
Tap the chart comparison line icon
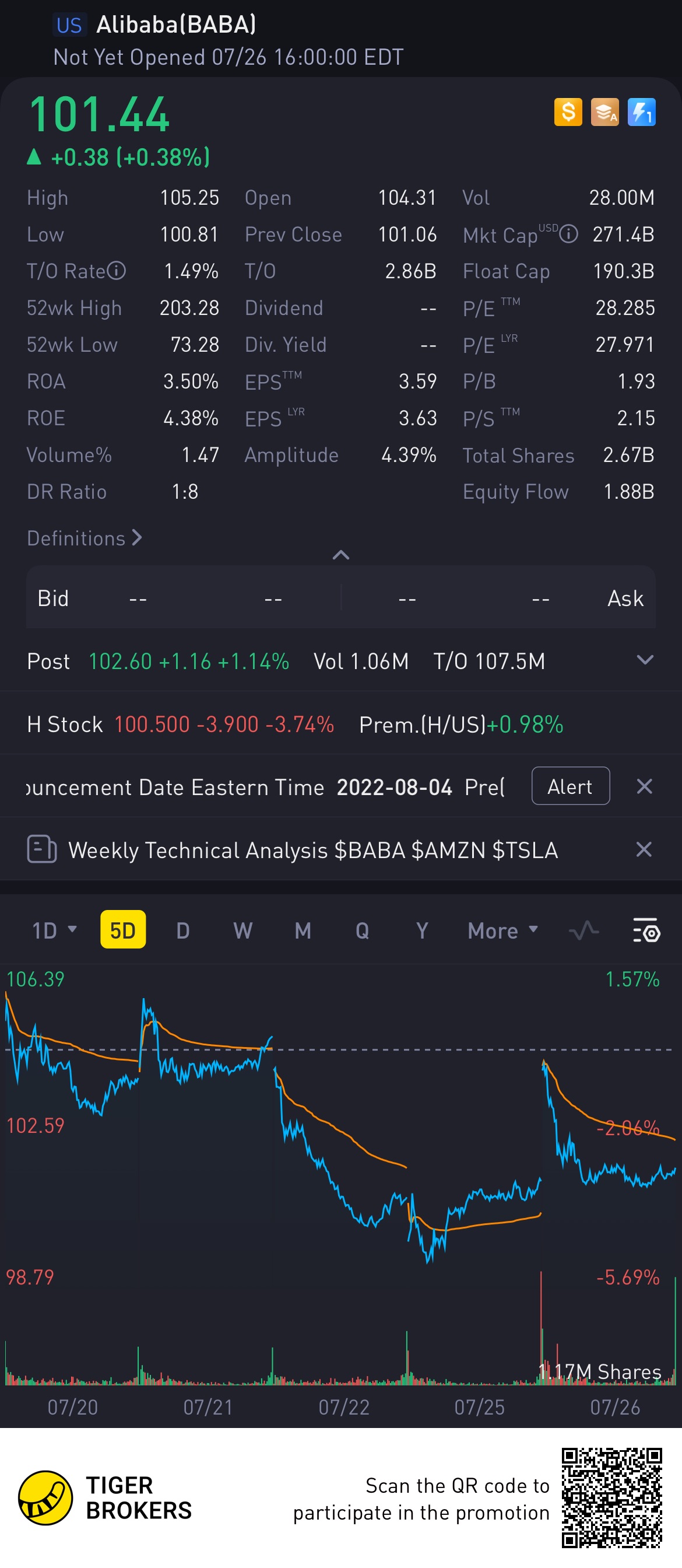(583, 930)
